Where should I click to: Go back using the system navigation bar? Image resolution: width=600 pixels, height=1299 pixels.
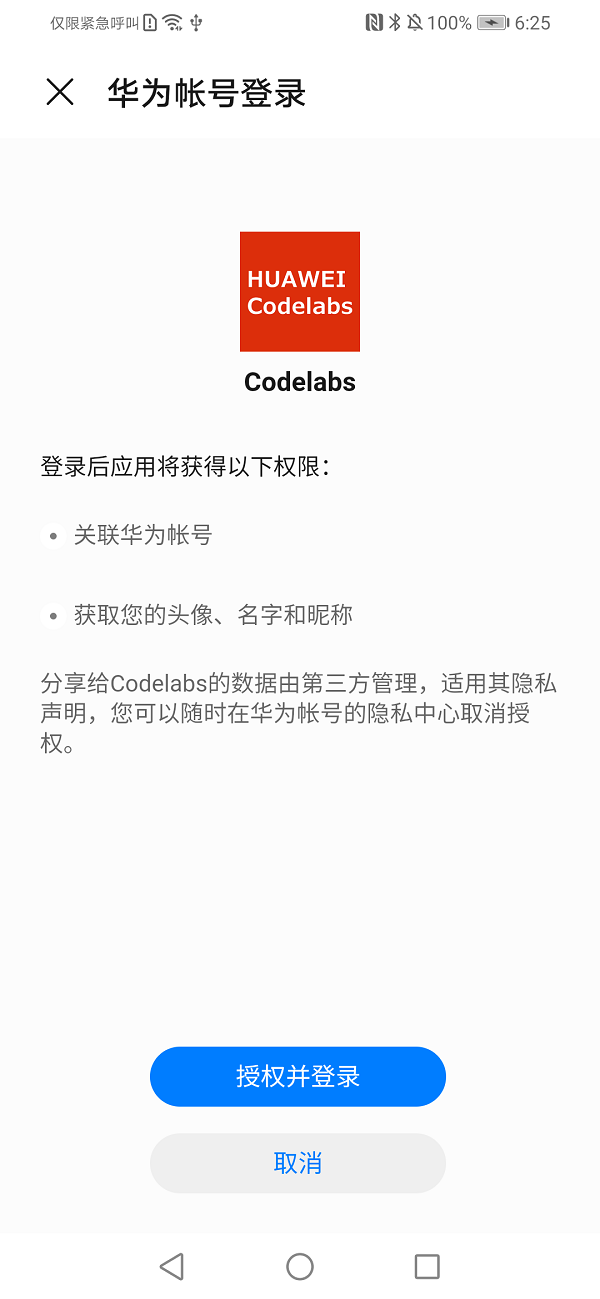[x=172, y=1266]
